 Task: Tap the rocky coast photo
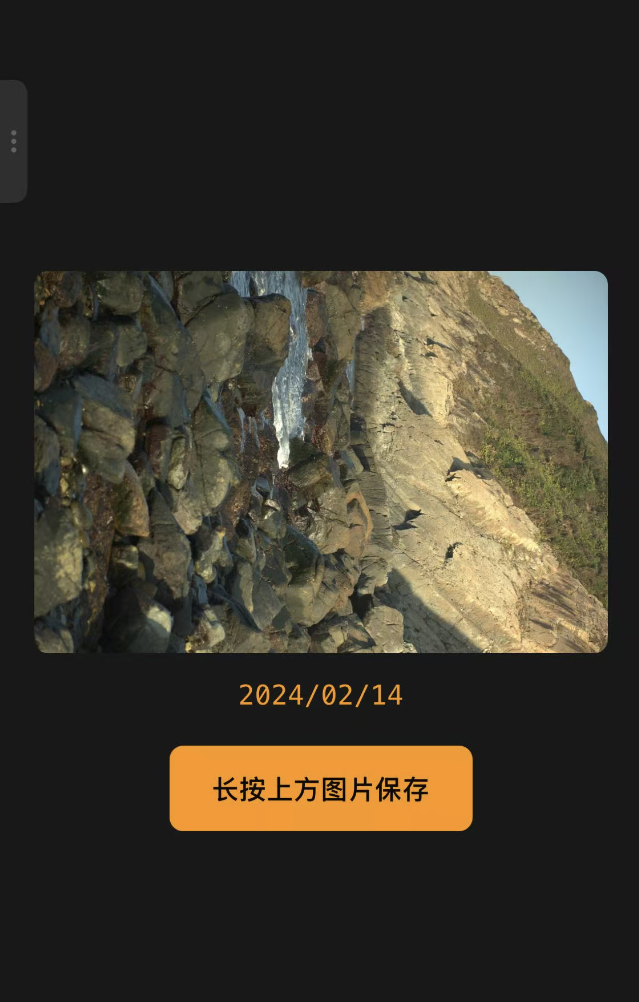tap(320, 462)
